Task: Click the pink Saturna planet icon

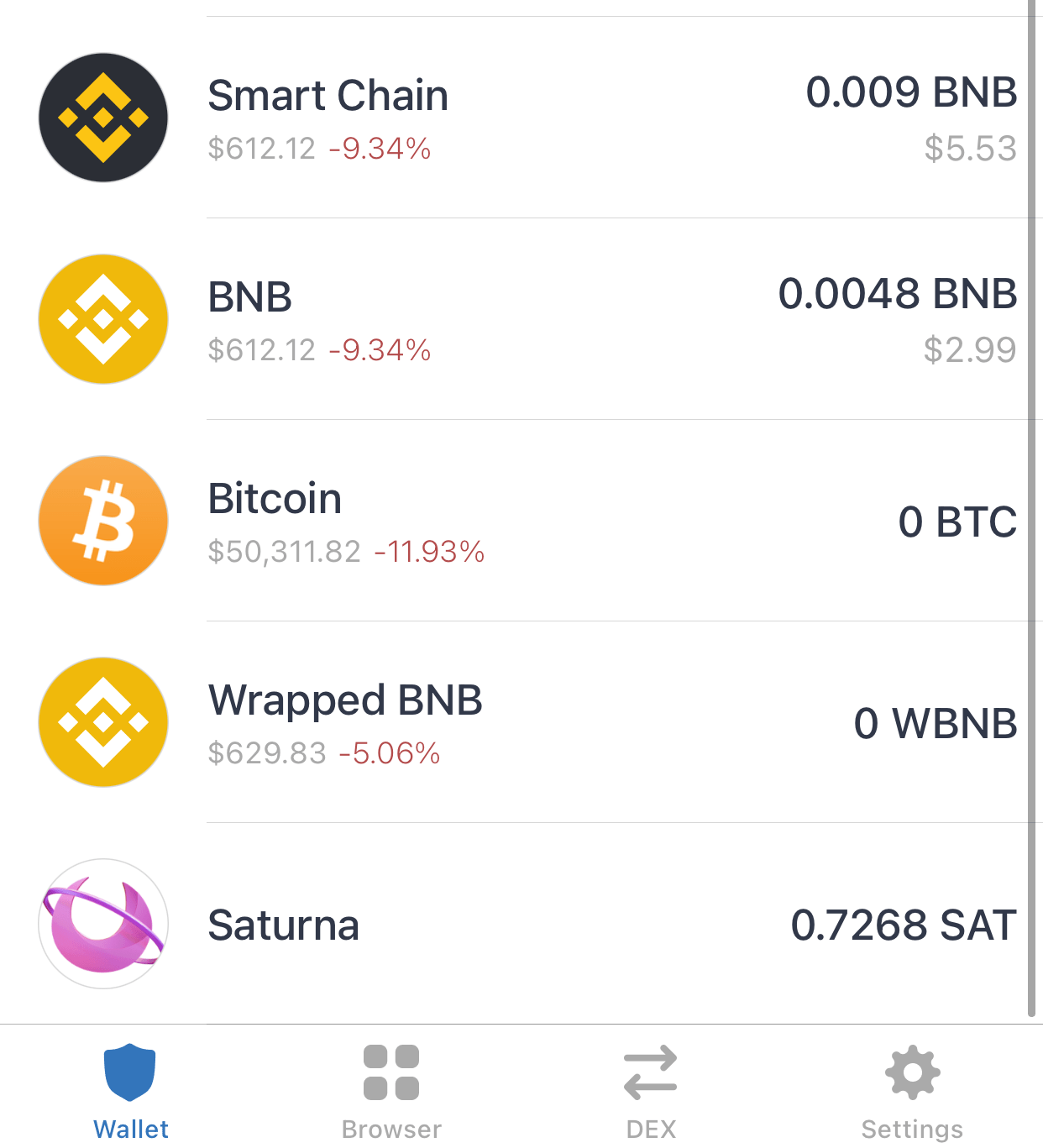Action: pyautogui.click(x=102, y=923)
